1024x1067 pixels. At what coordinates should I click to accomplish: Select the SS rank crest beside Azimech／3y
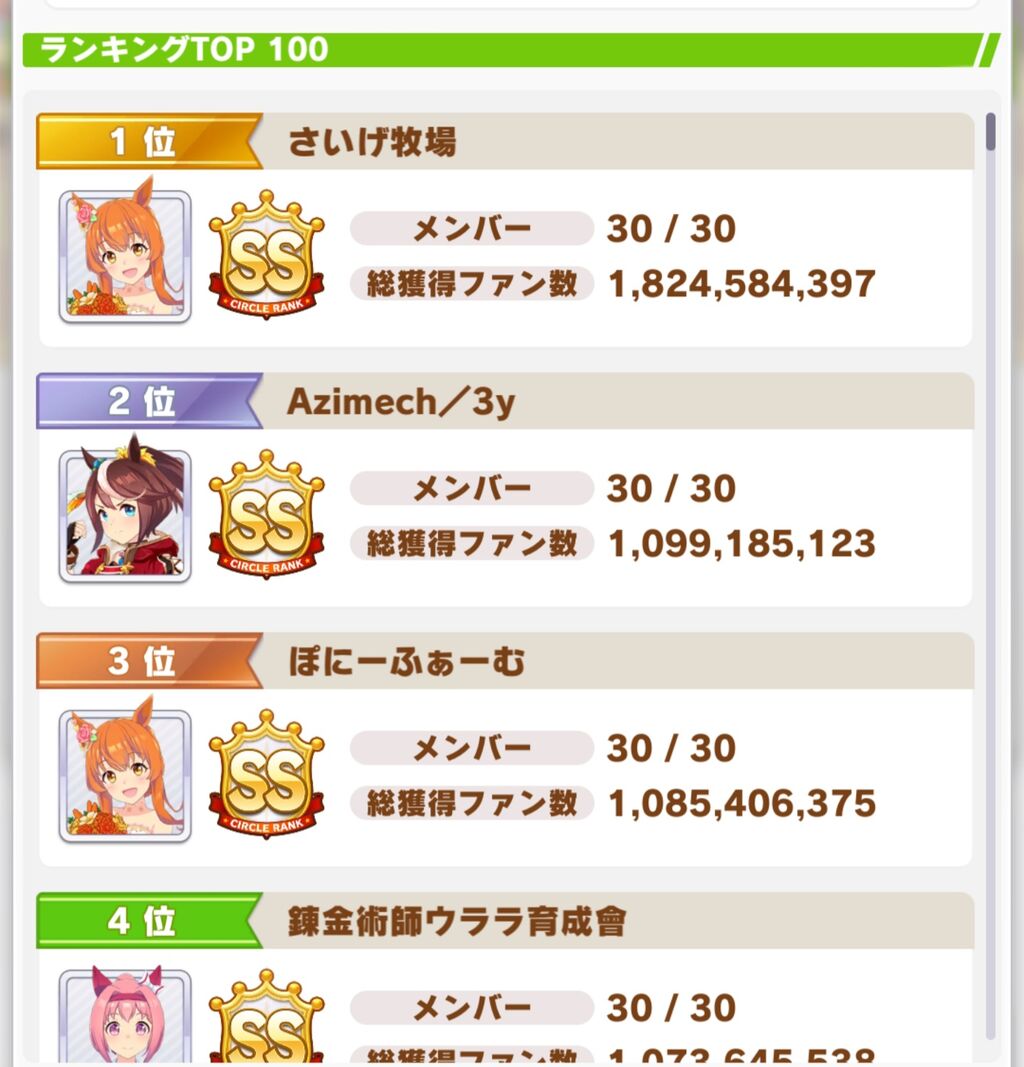[x=265, y=512]
